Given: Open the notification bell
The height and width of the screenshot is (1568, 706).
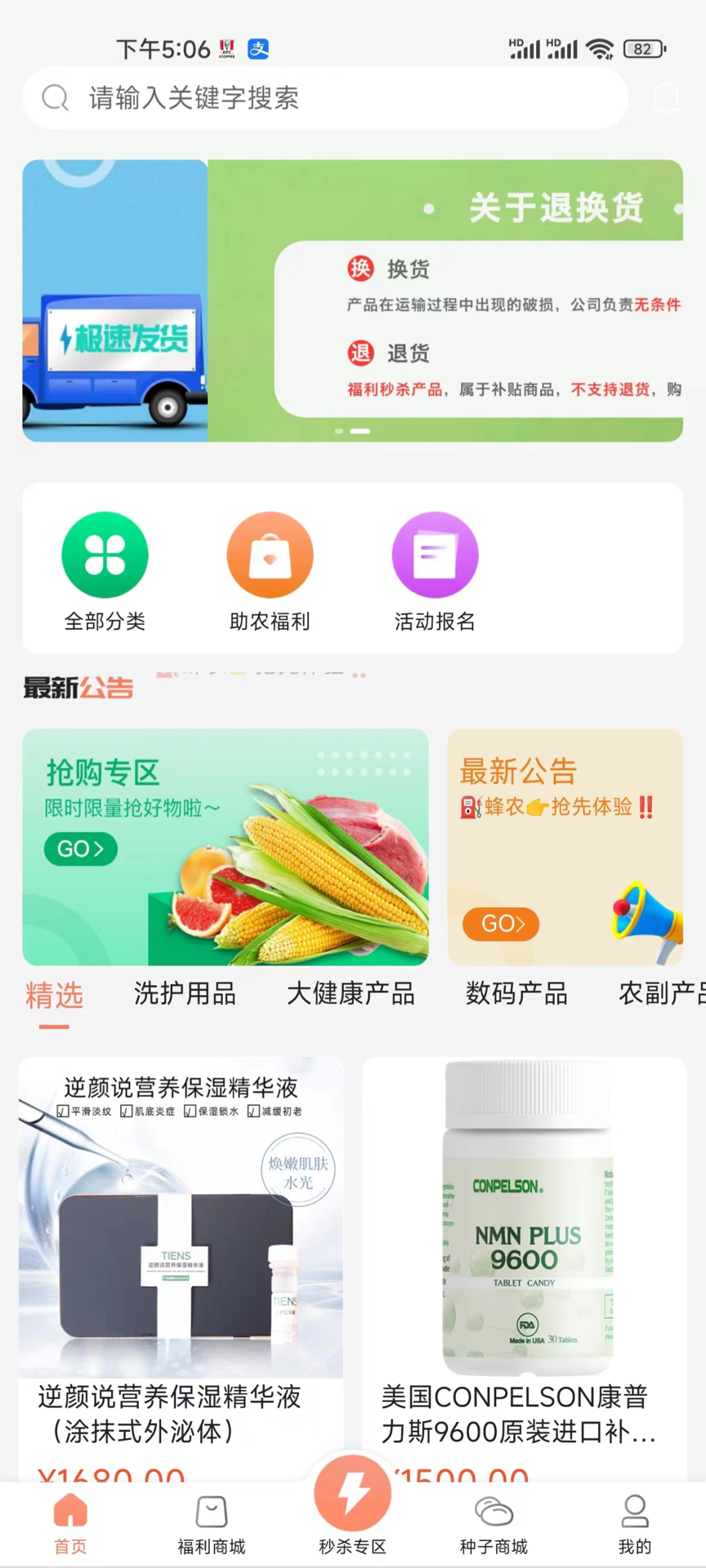Looking at the screenshot, I should click(x=667, y=98).
